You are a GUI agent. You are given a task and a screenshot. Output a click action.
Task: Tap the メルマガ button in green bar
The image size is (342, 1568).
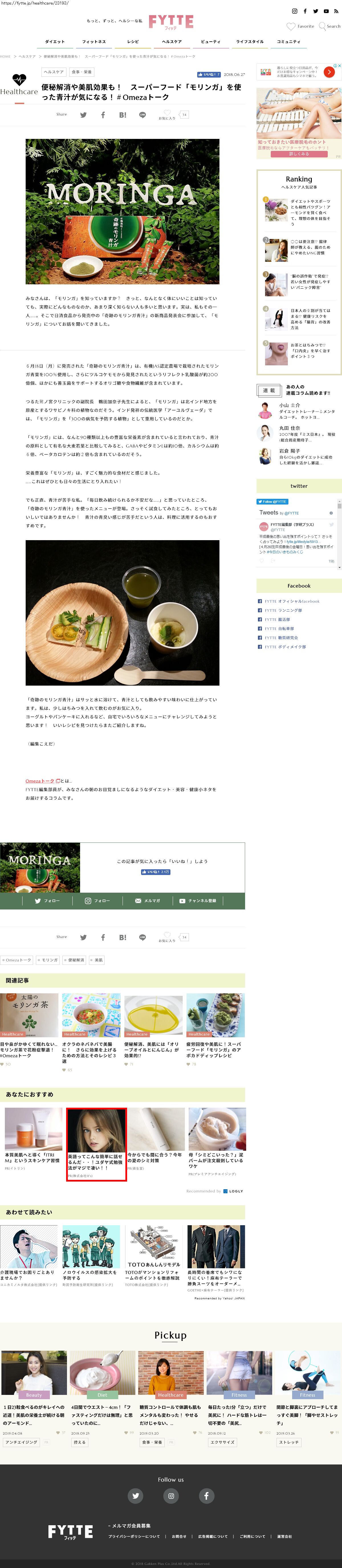[147, 901]
